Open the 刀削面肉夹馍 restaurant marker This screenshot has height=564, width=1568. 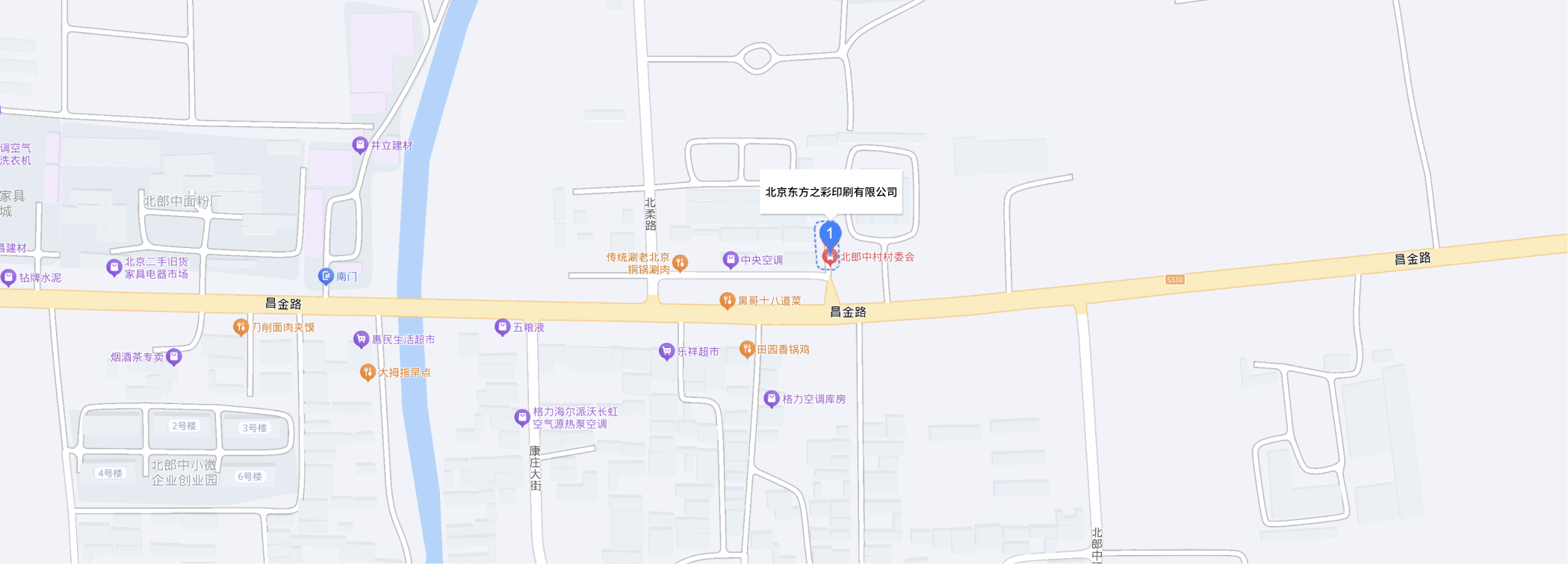[x=241, y=326]
